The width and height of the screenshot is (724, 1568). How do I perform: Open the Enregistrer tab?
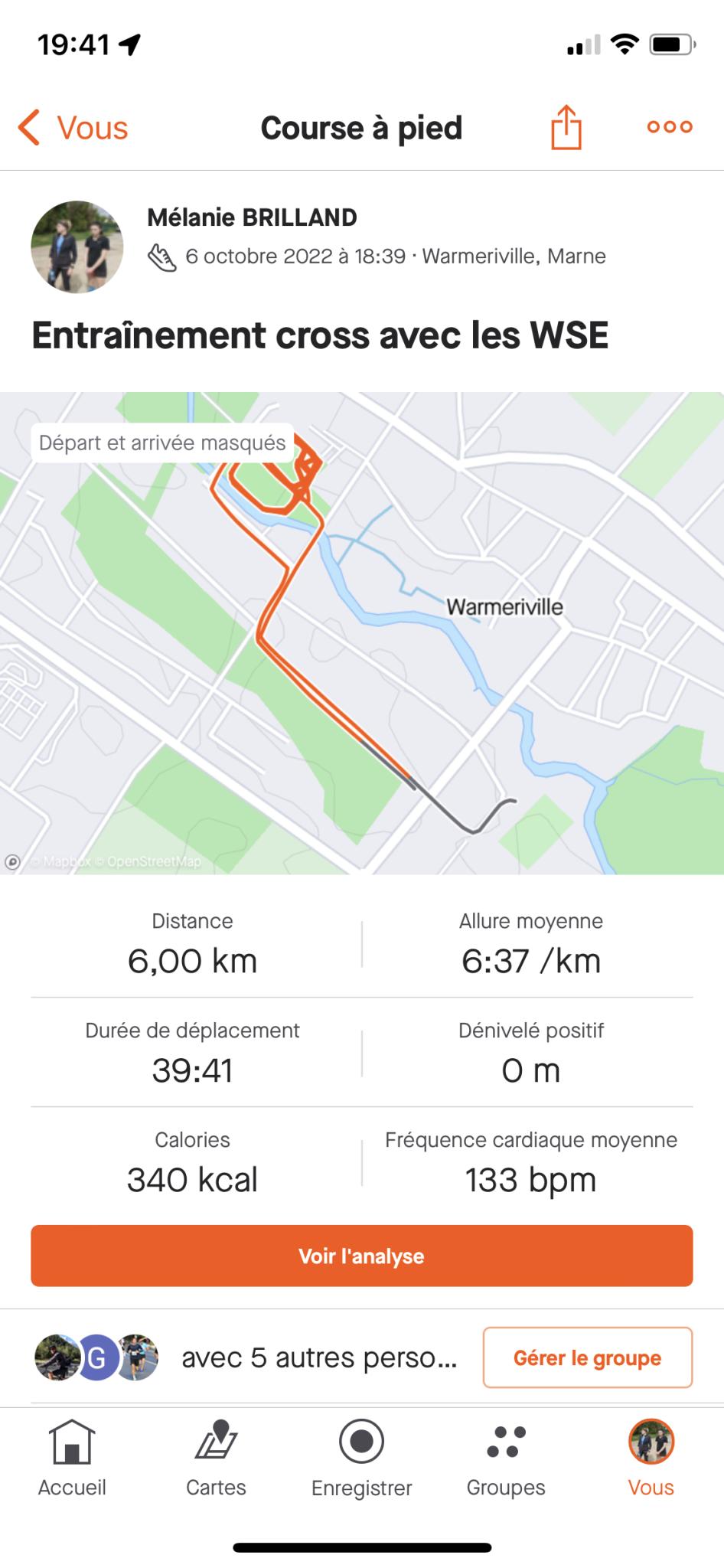[361, 1459]
